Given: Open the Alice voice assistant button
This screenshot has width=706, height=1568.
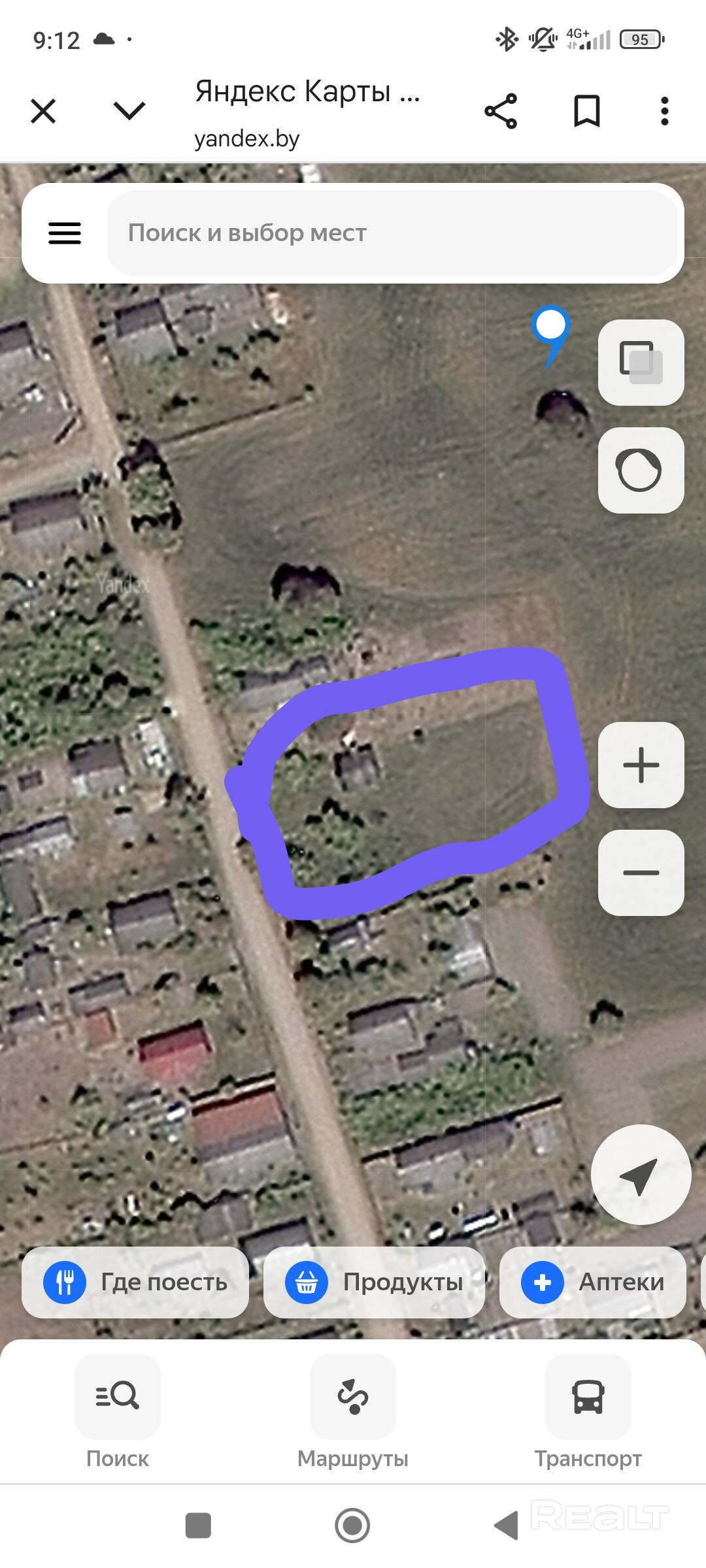Looking at the screenshot, I should click(x=641, y=470).
